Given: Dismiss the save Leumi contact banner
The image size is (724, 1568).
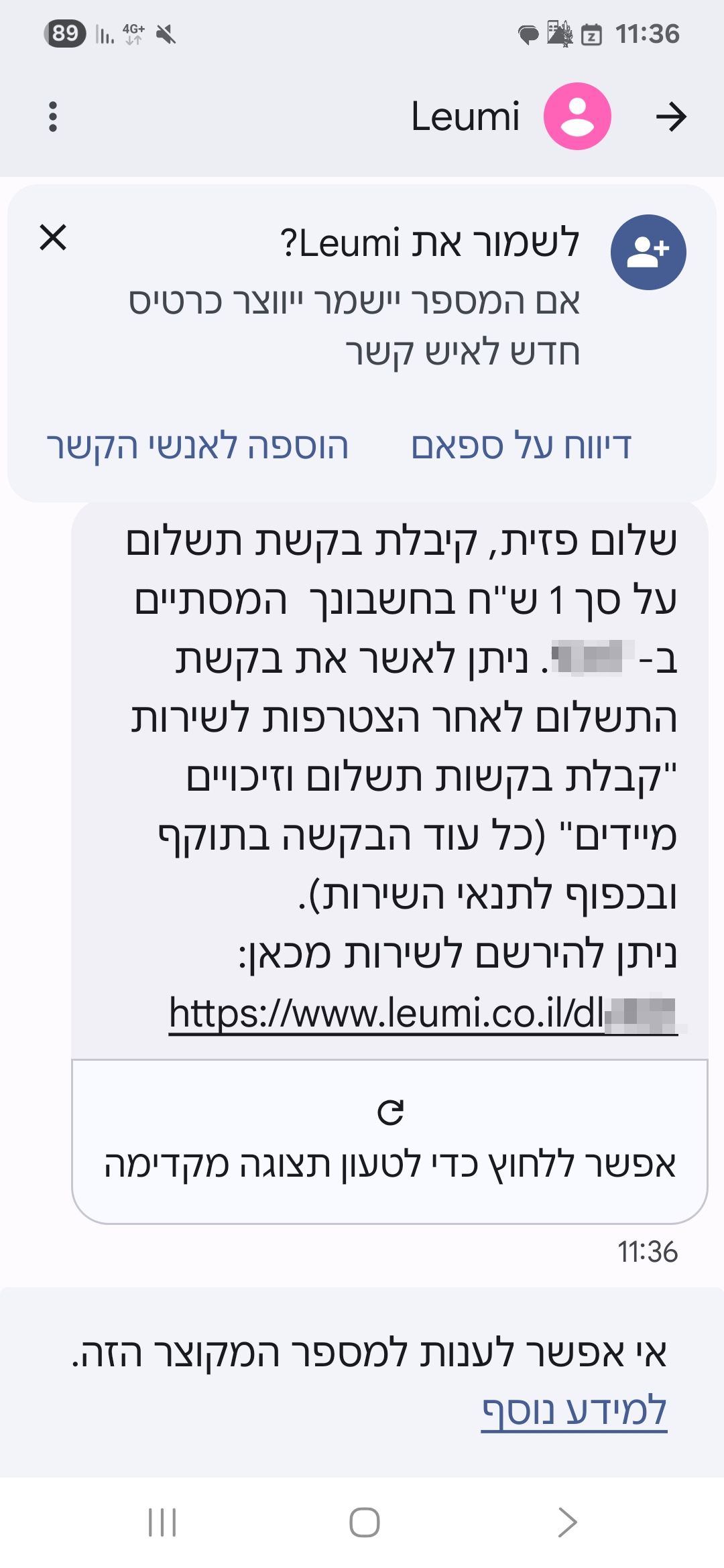Looking at the screenshot, I should [53, 237].
